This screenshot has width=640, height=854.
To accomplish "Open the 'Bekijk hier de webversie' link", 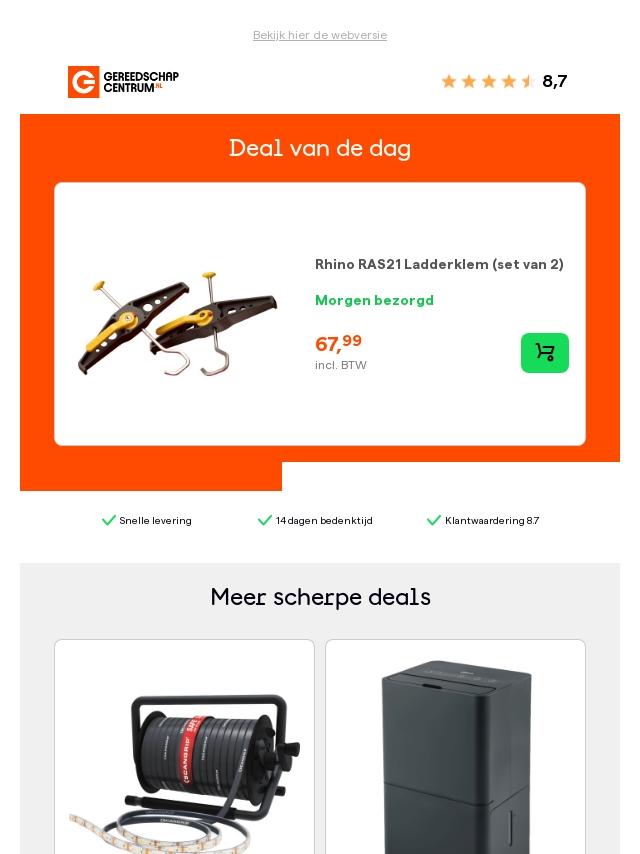I will (x=320, y=35).
